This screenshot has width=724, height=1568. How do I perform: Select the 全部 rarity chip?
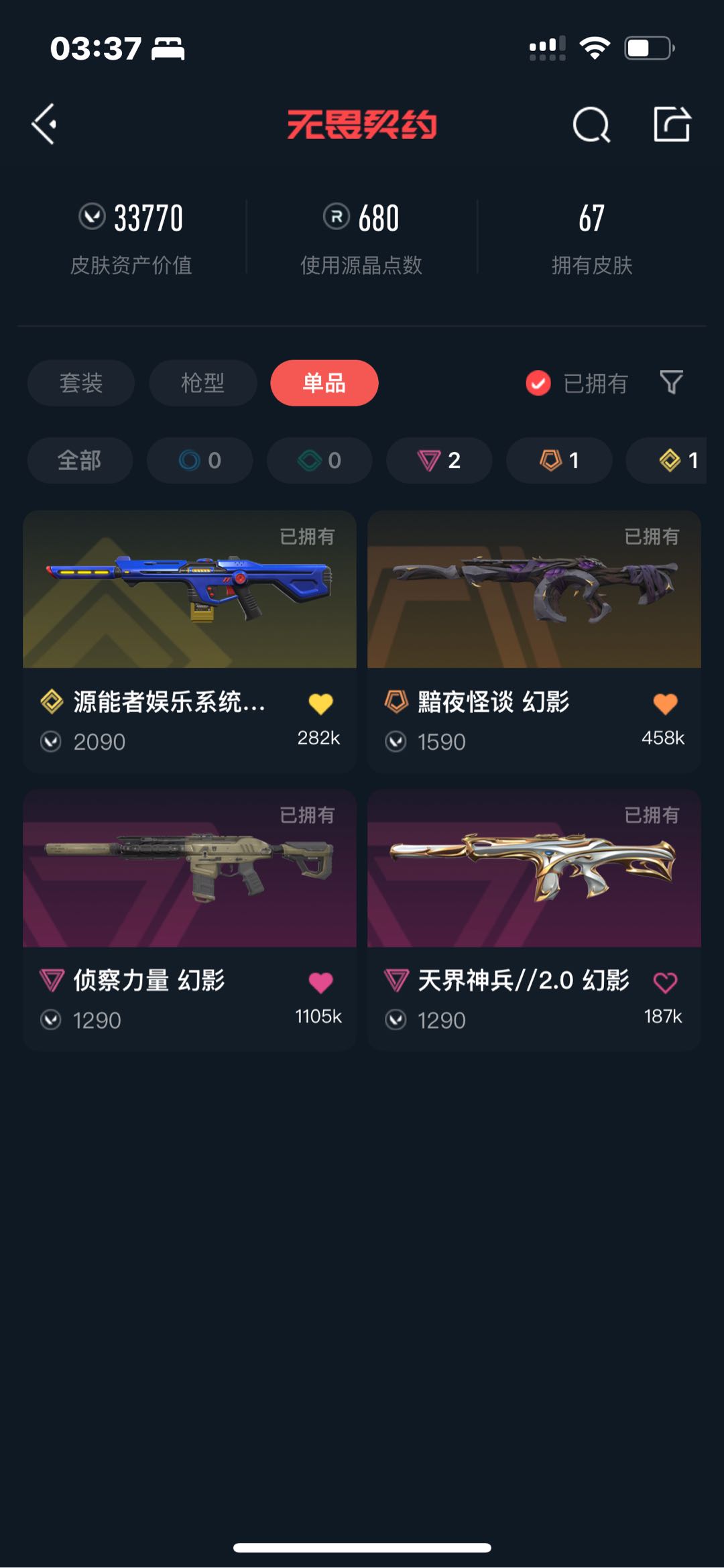point(79,460)
